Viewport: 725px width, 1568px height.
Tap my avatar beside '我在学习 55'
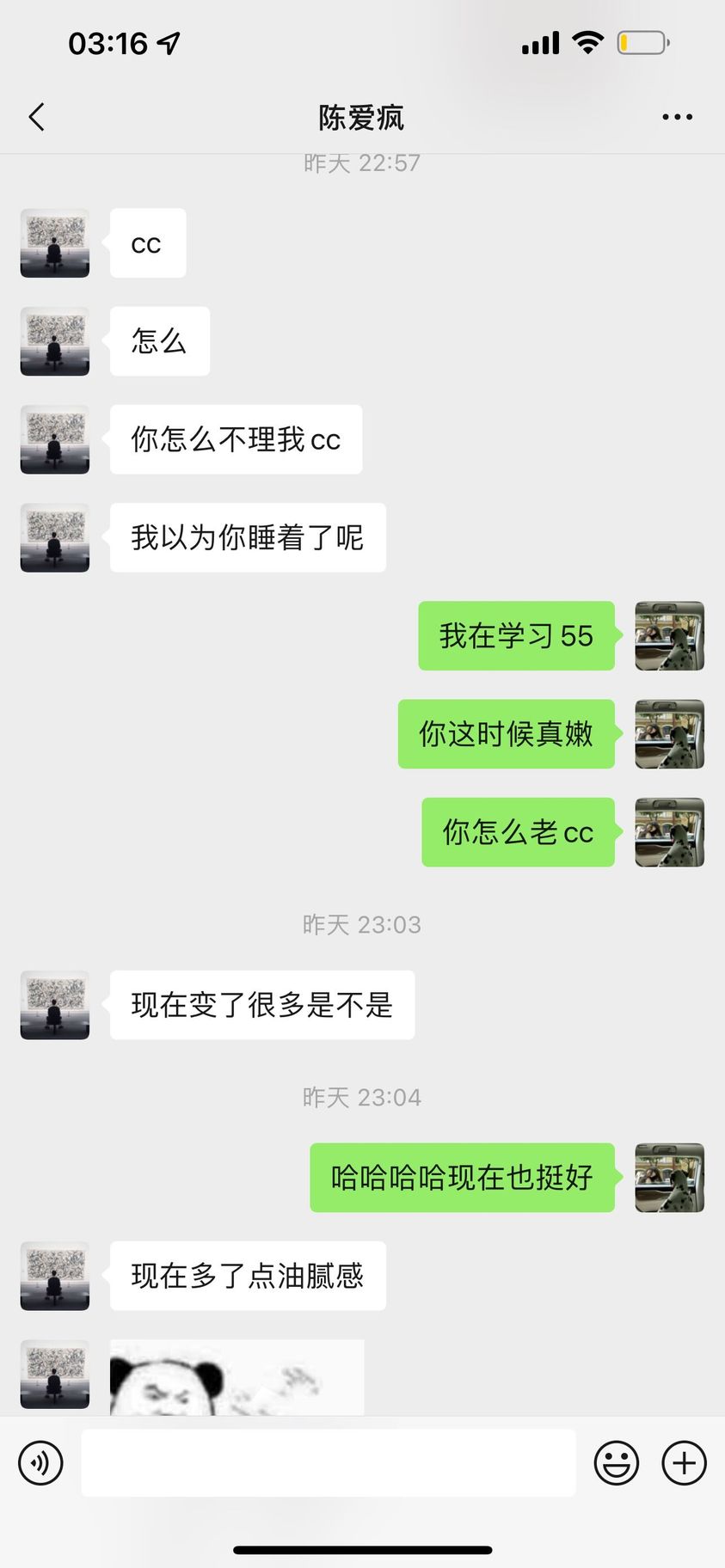tap(669, 636)
